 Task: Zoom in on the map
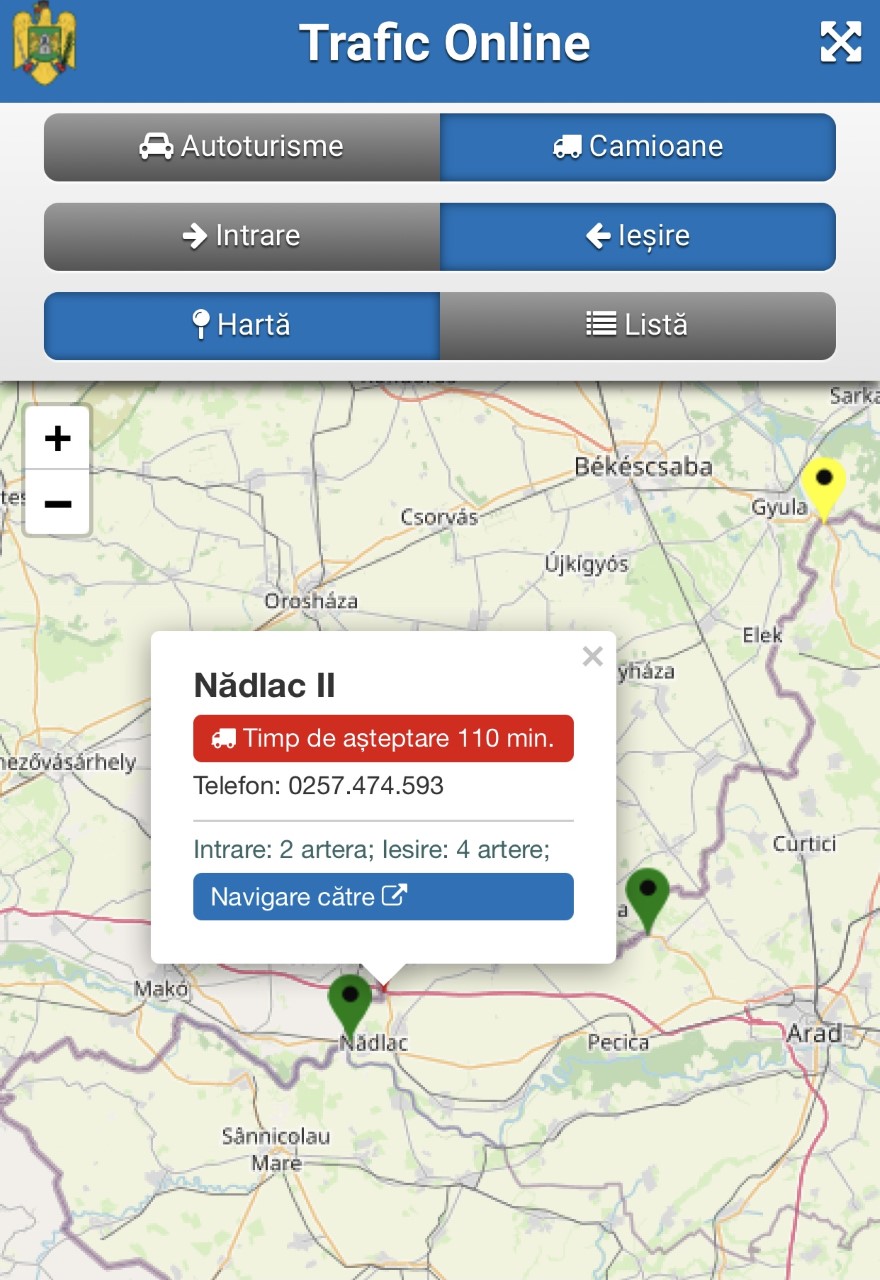tap(58, 438)
